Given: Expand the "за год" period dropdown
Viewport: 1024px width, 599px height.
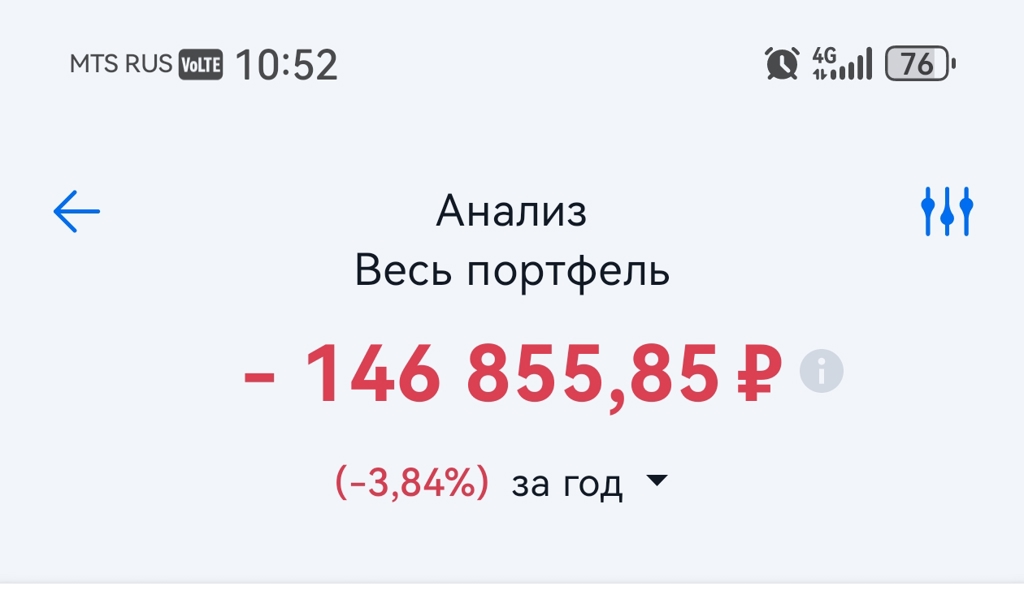Looking at the screenshot, I should [x=588, y=483].
